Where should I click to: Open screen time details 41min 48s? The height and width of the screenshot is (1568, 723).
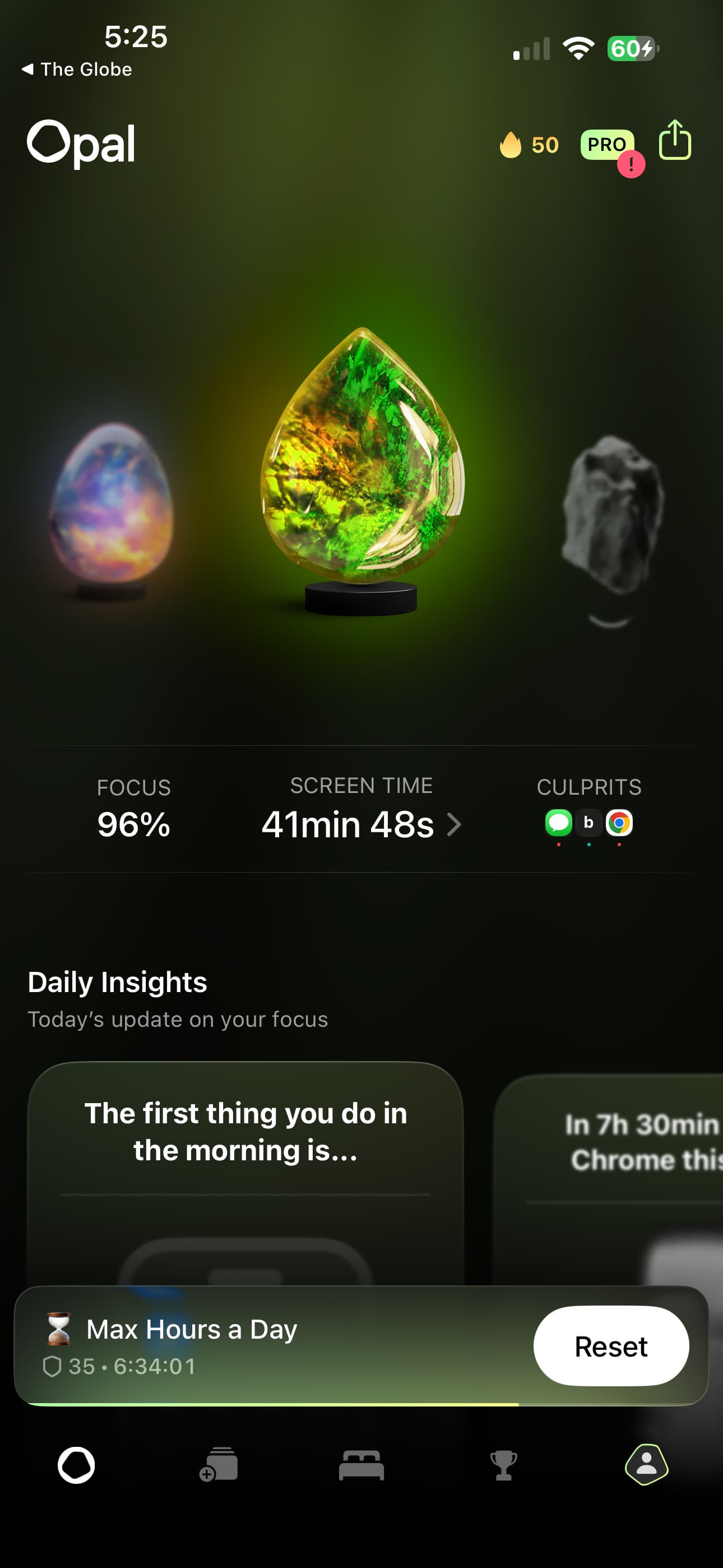click(x=360, y=824)
